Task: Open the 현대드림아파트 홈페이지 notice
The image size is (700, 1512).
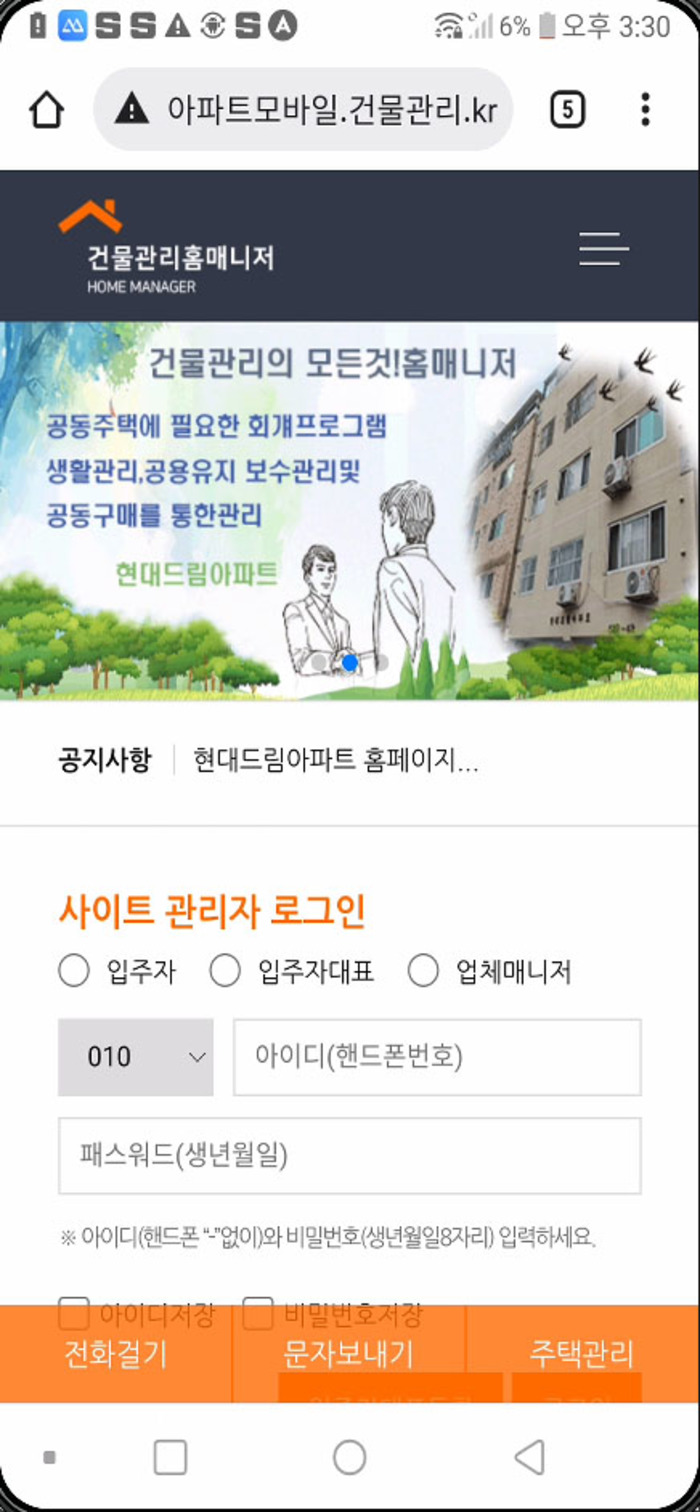Action: click(335, 762)
